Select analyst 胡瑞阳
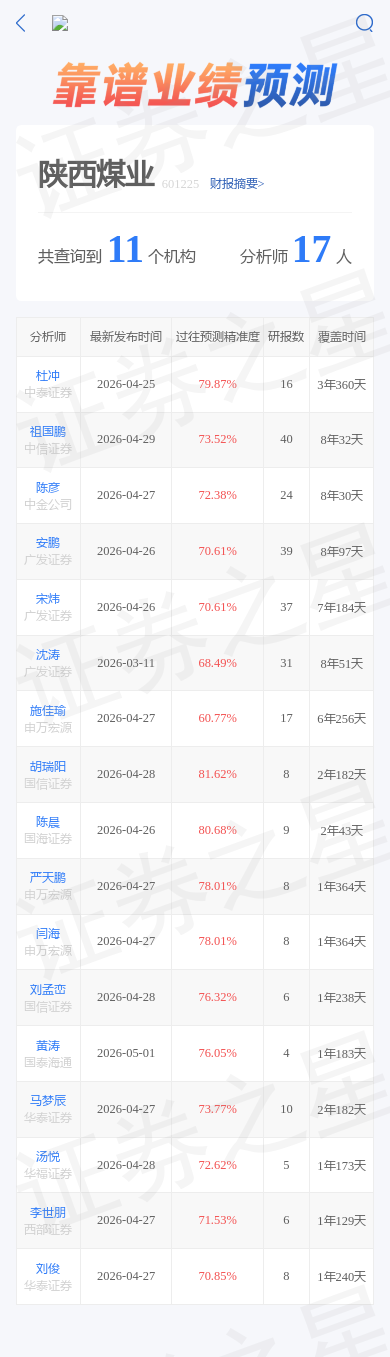 coord(48,766)
